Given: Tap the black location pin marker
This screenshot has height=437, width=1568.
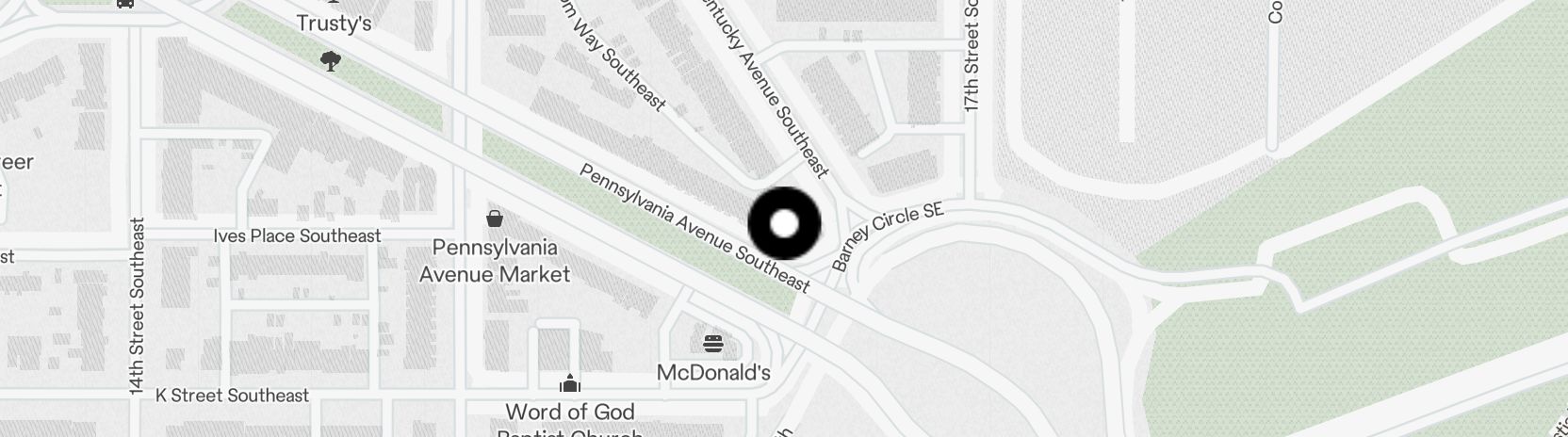Looking at the screenshot, I should click(x=784, y=224).
